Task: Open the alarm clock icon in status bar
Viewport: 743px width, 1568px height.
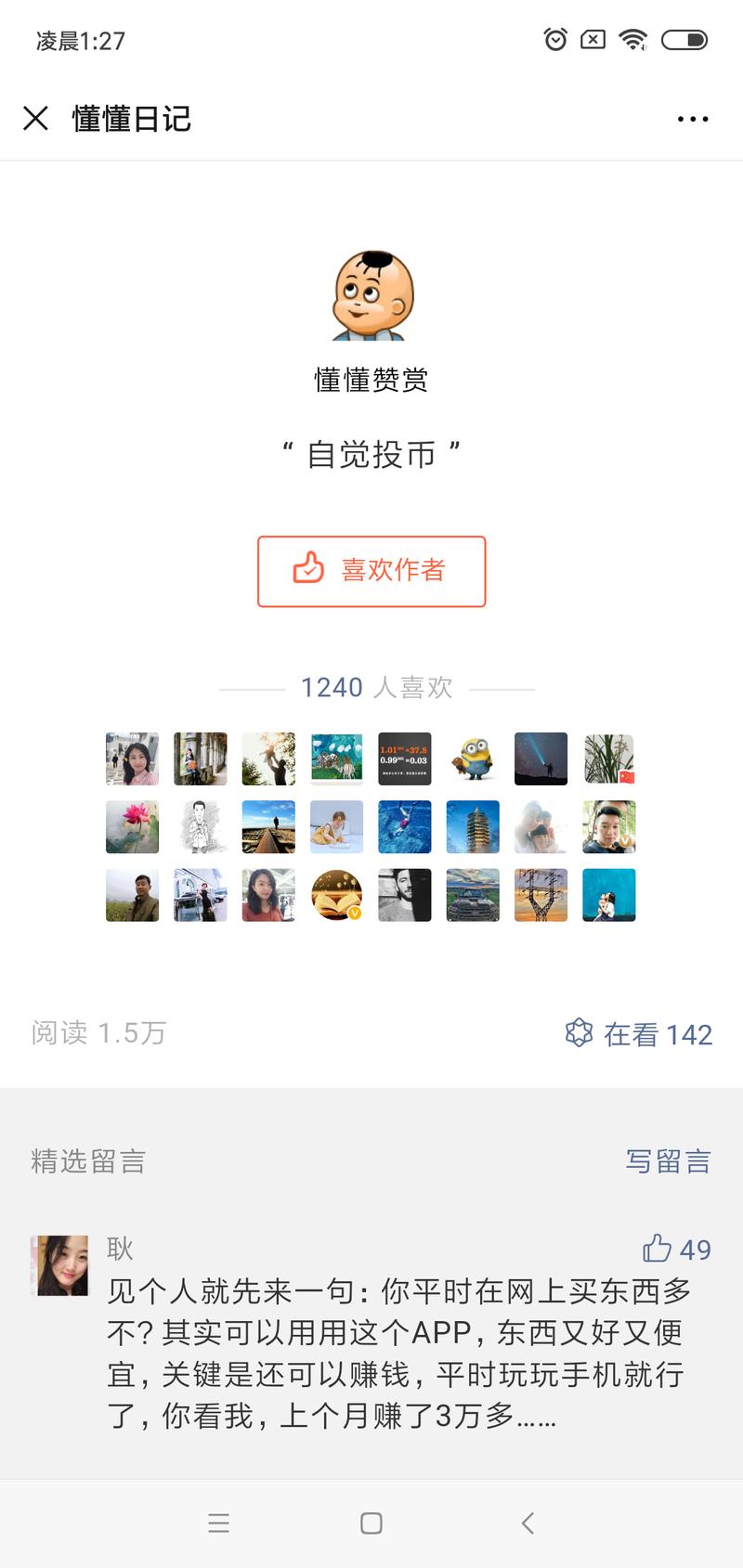Action: [x=554, y=40]
